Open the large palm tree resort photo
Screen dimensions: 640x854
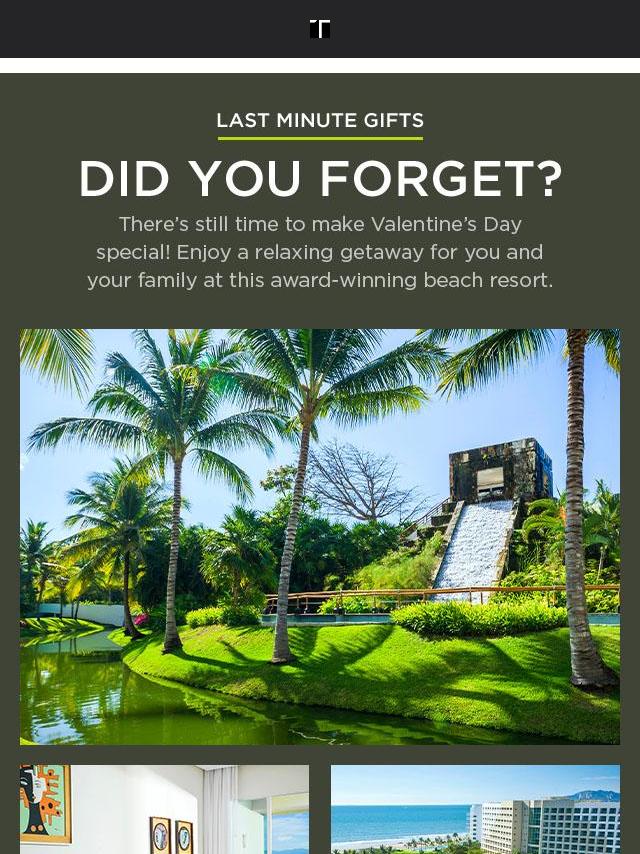pos(320,536)
